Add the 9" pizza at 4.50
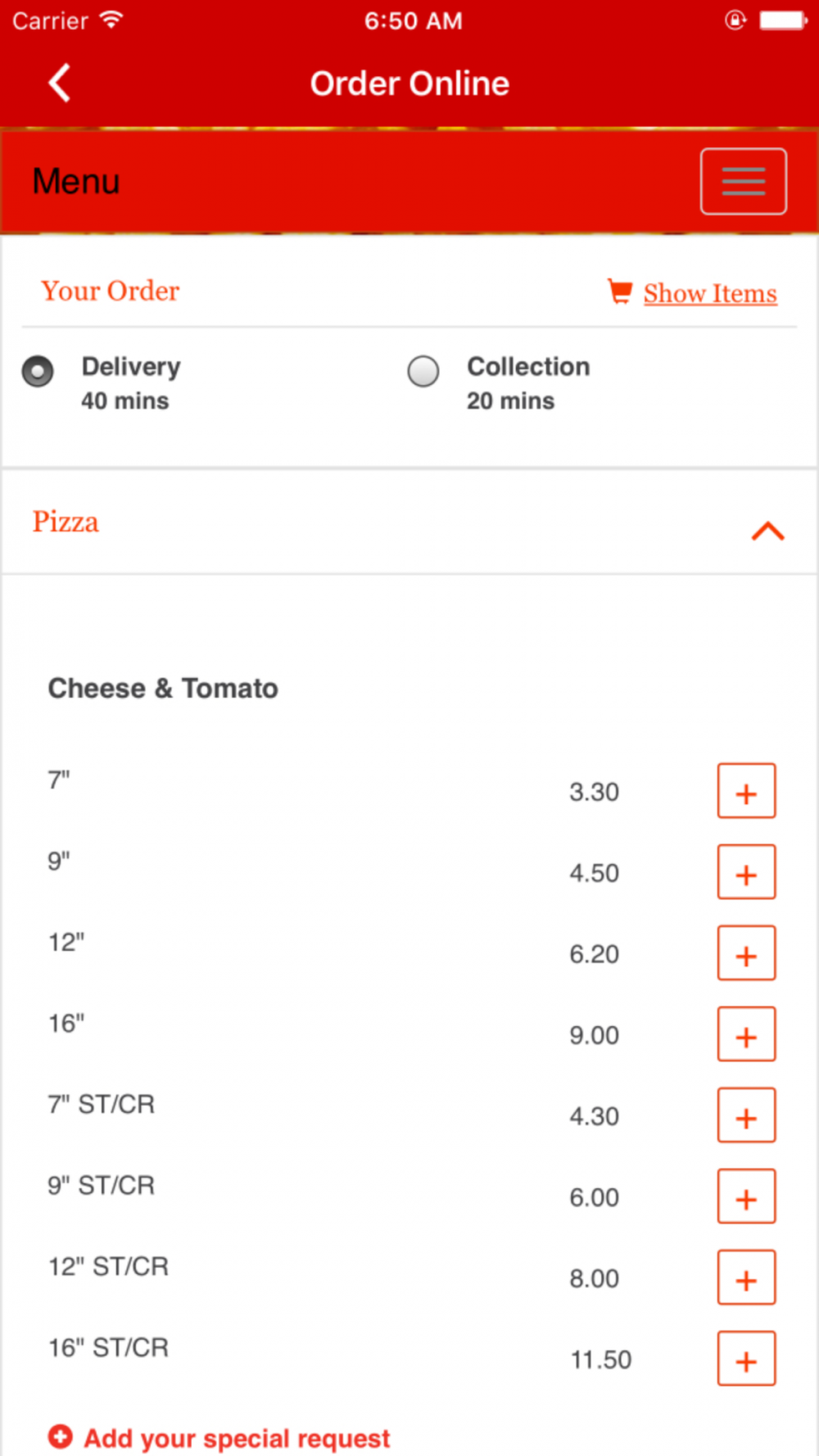Image resolution: width=819 pixels, height=1456 pixels. (746, 872)
